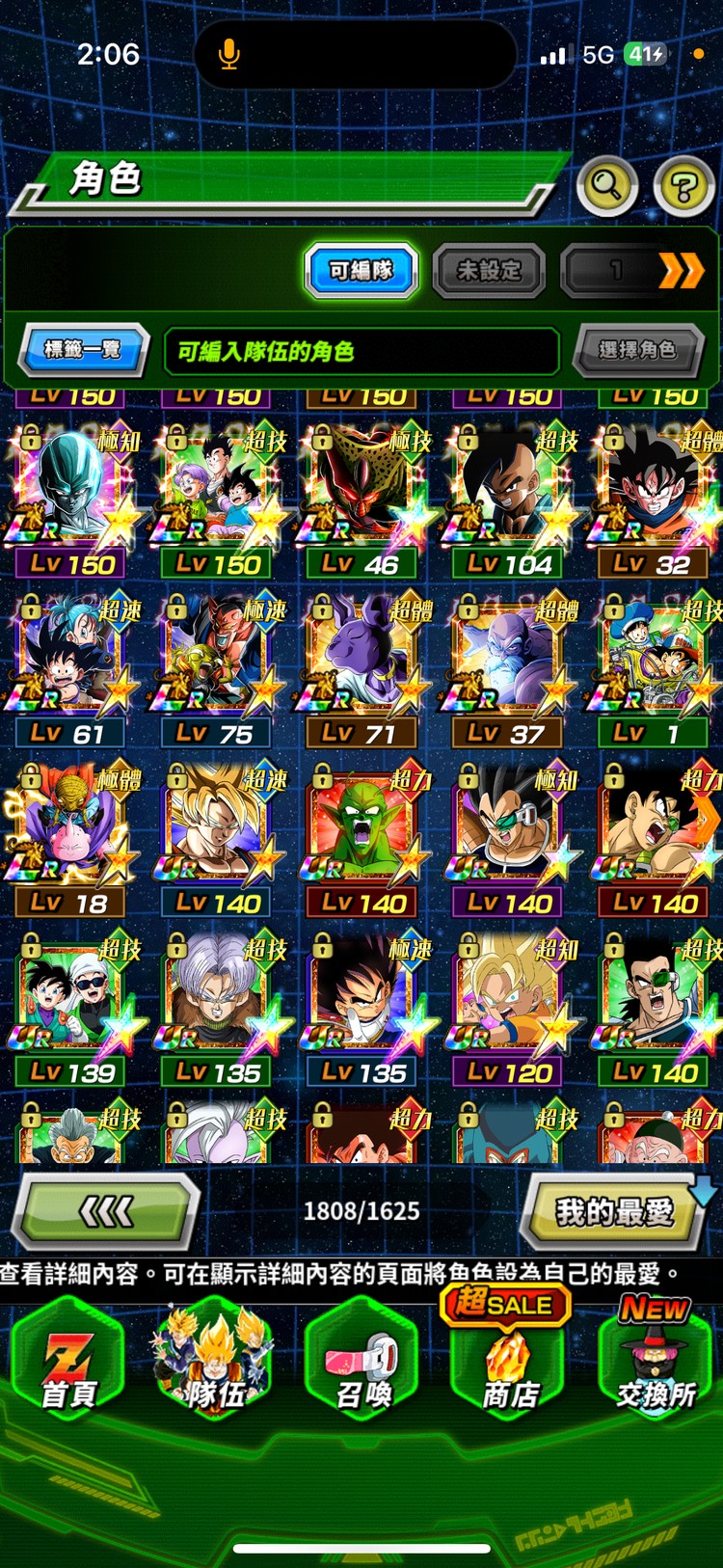Image resolution: width=723 pixels, height=1568 pixels.
Task: Open the 交換所 exchange
Action: point(656,1361)
